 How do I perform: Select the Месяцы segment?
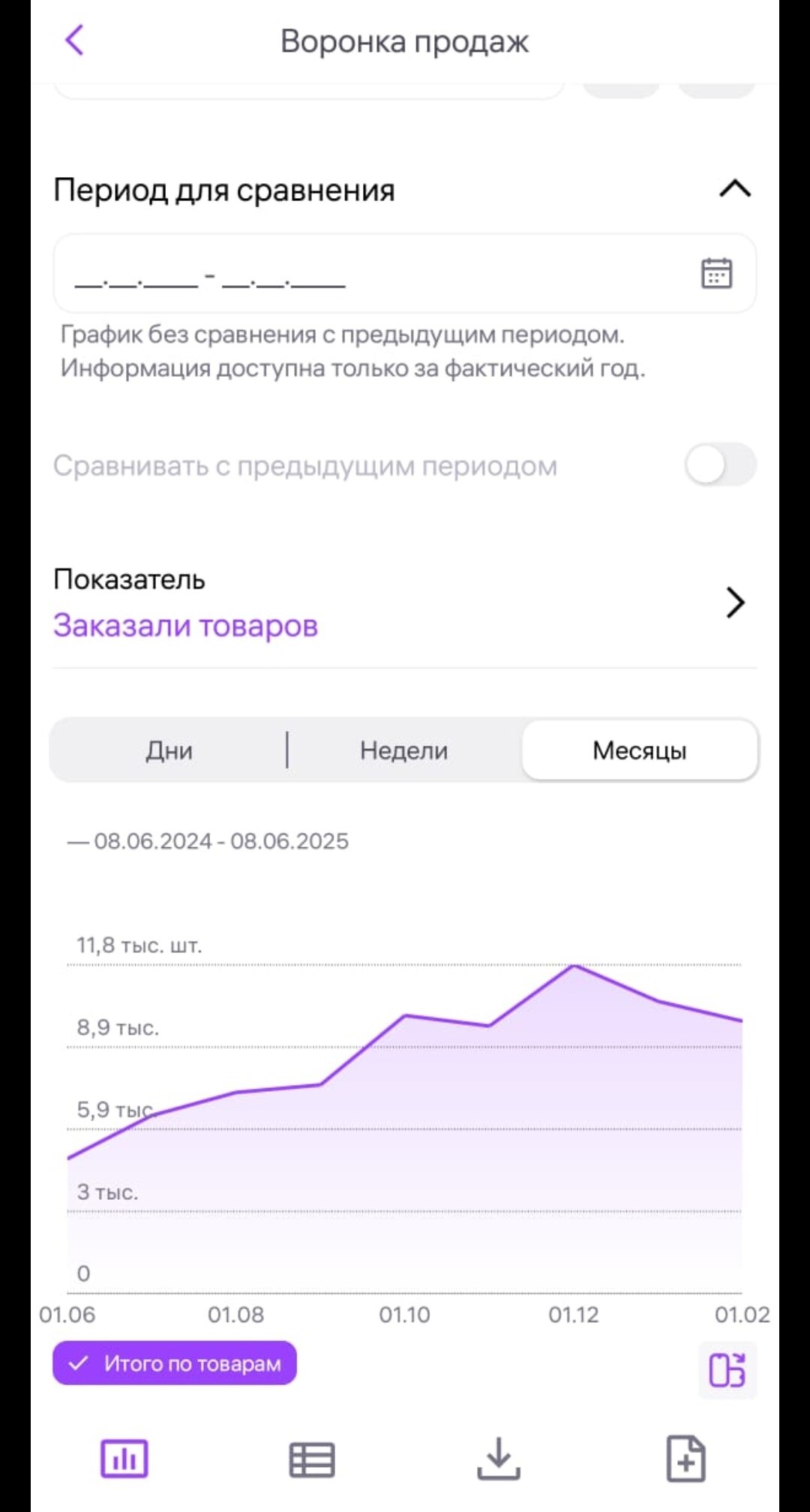coord(639,750)
